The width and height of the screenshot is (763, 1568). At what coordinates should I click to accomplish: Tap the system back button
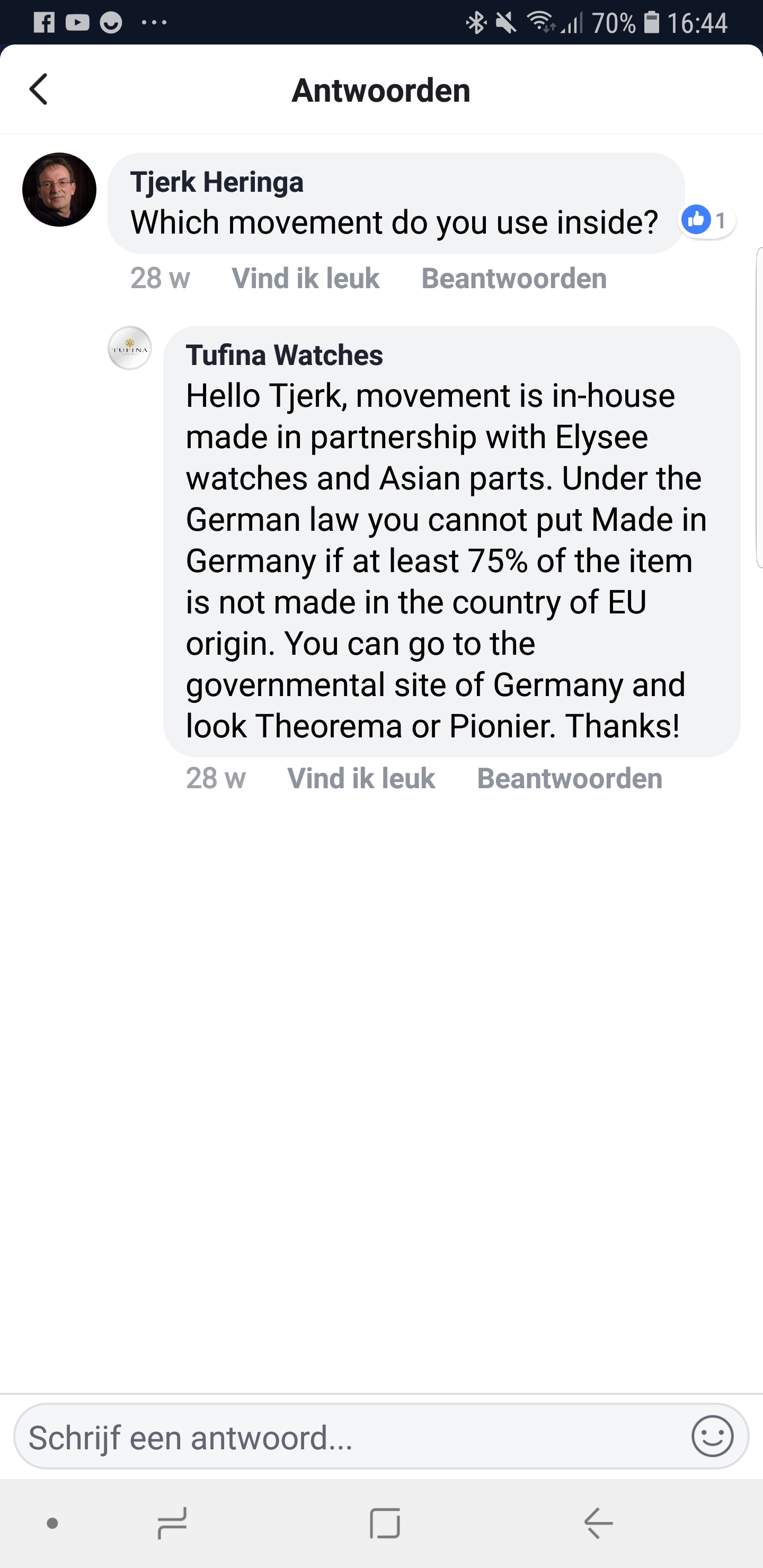(598, 1523)
